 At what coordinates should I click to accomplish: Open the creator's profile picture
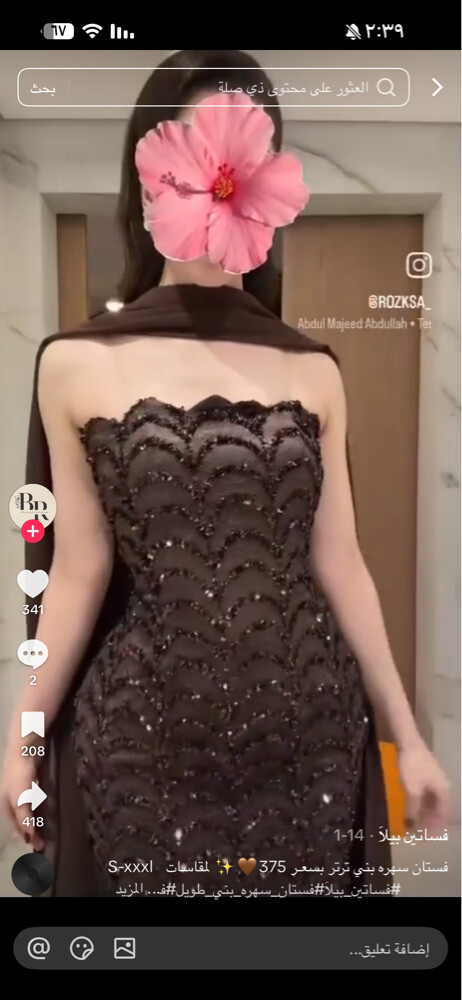click(x=33, y=507)
